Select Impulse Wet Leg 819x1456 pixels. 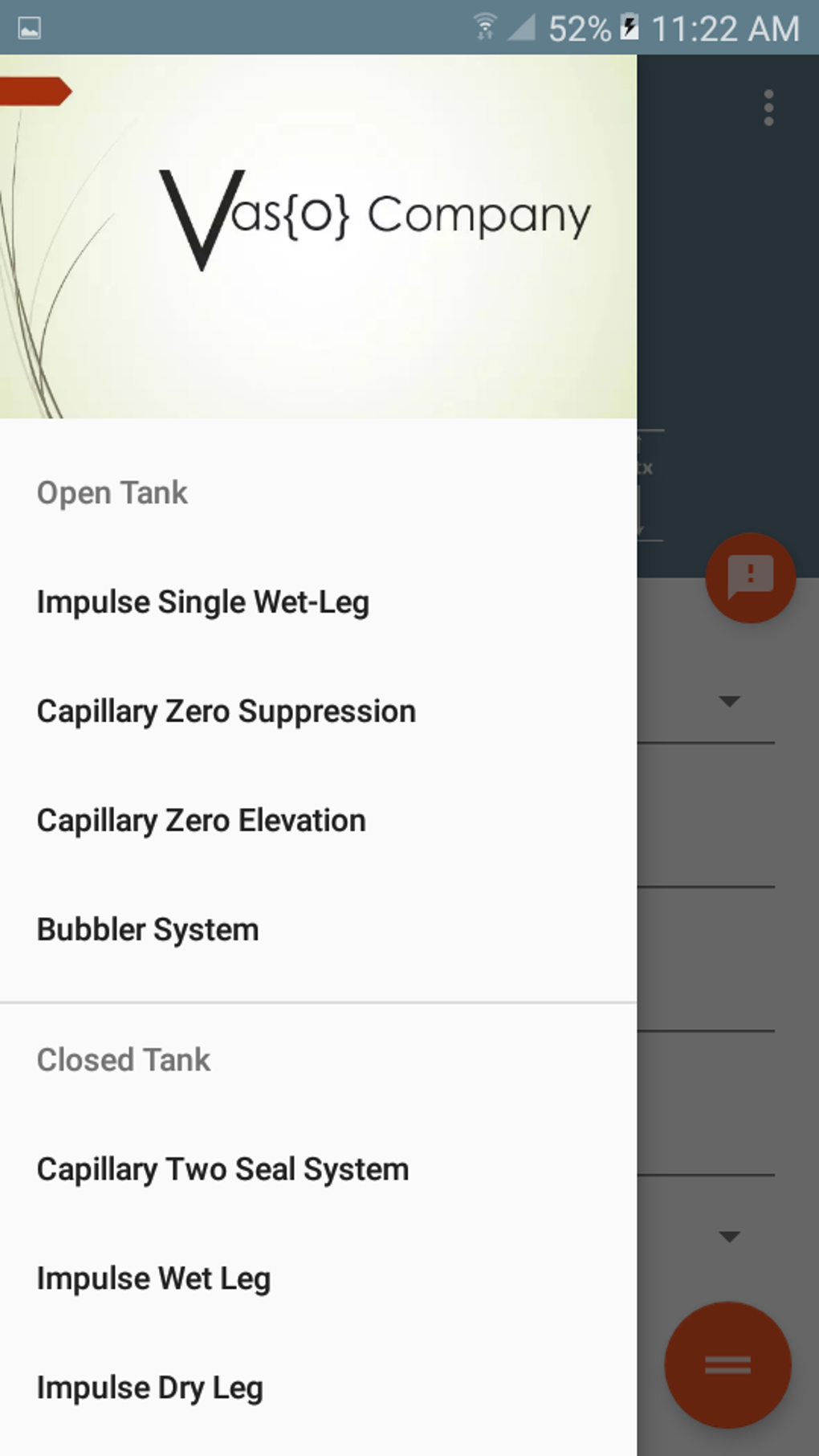coord(318,1279)
